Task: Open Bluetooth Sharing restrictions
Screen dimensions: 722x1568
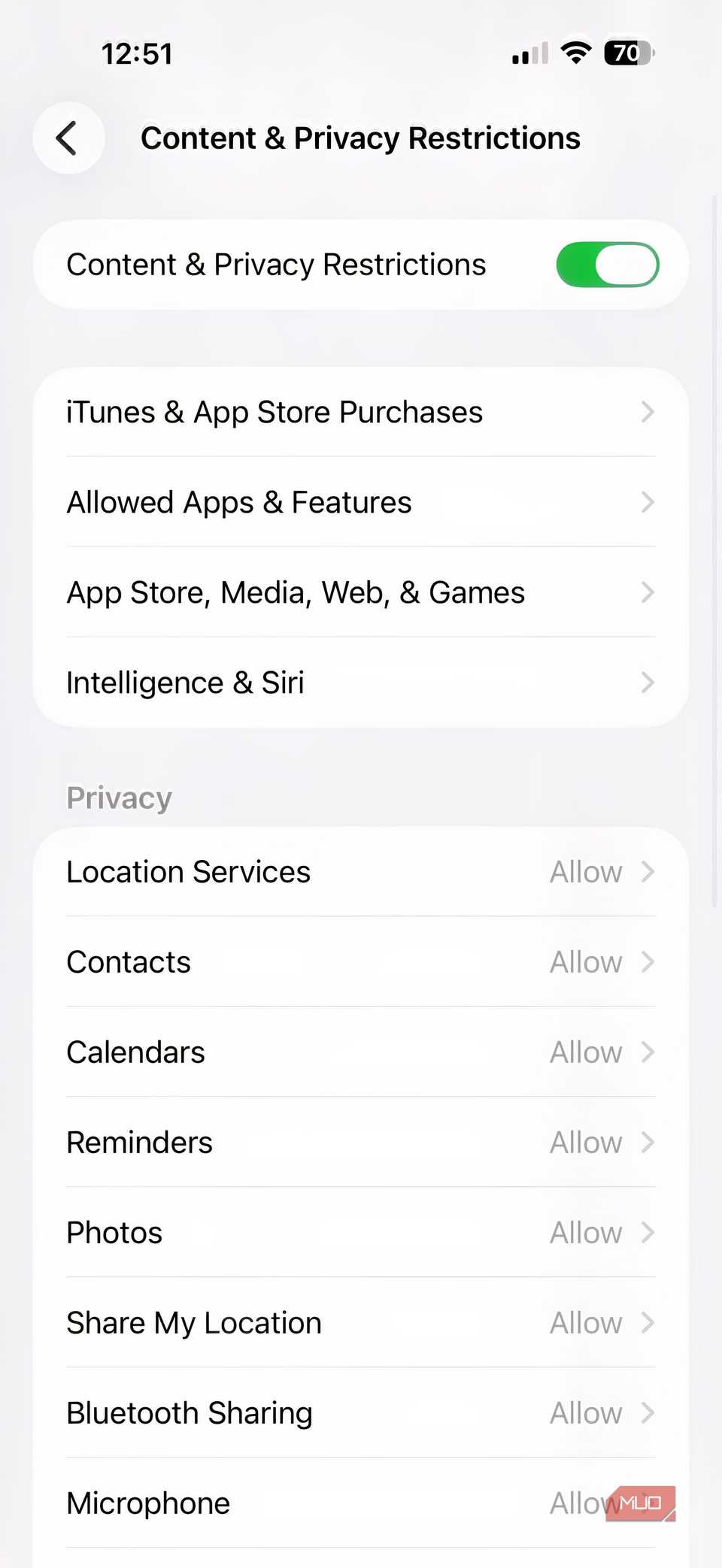Action: (x=361, y=1413)
